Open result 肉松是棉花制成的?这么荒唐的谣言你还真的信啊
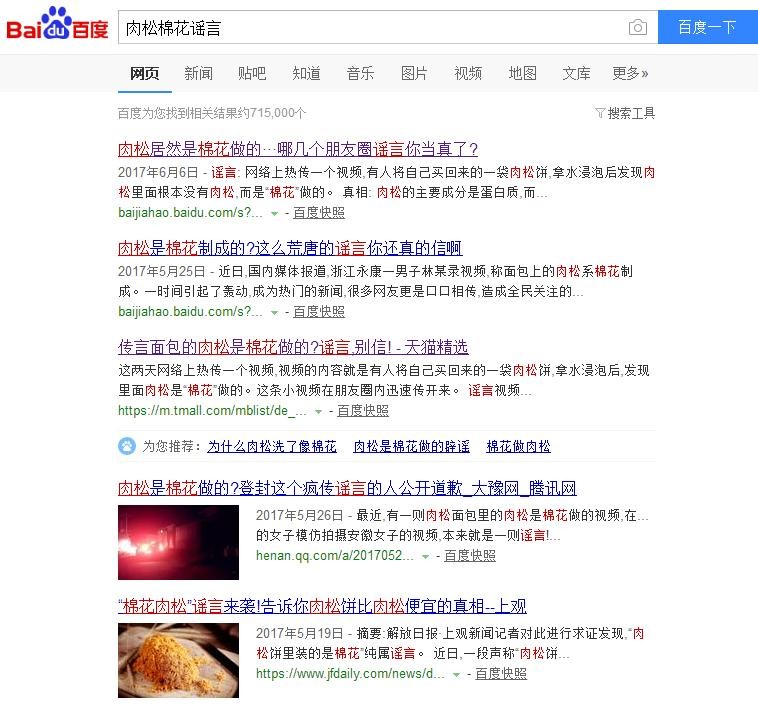The height and width of the screenshot is (712, 758). [290, 248]
